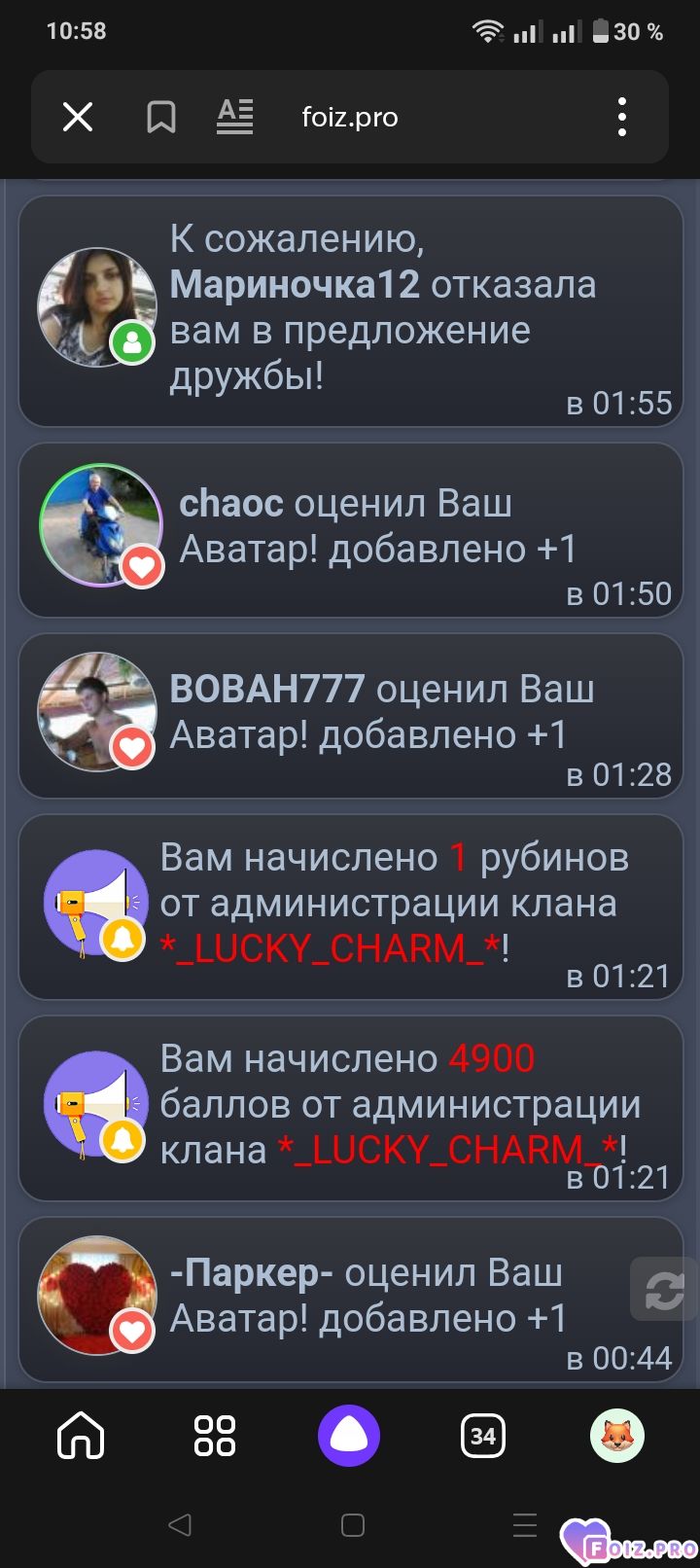View BOBAH777's profile
Screen dimensions: 700x1568
pyautogui.click(x=267, y=689)
